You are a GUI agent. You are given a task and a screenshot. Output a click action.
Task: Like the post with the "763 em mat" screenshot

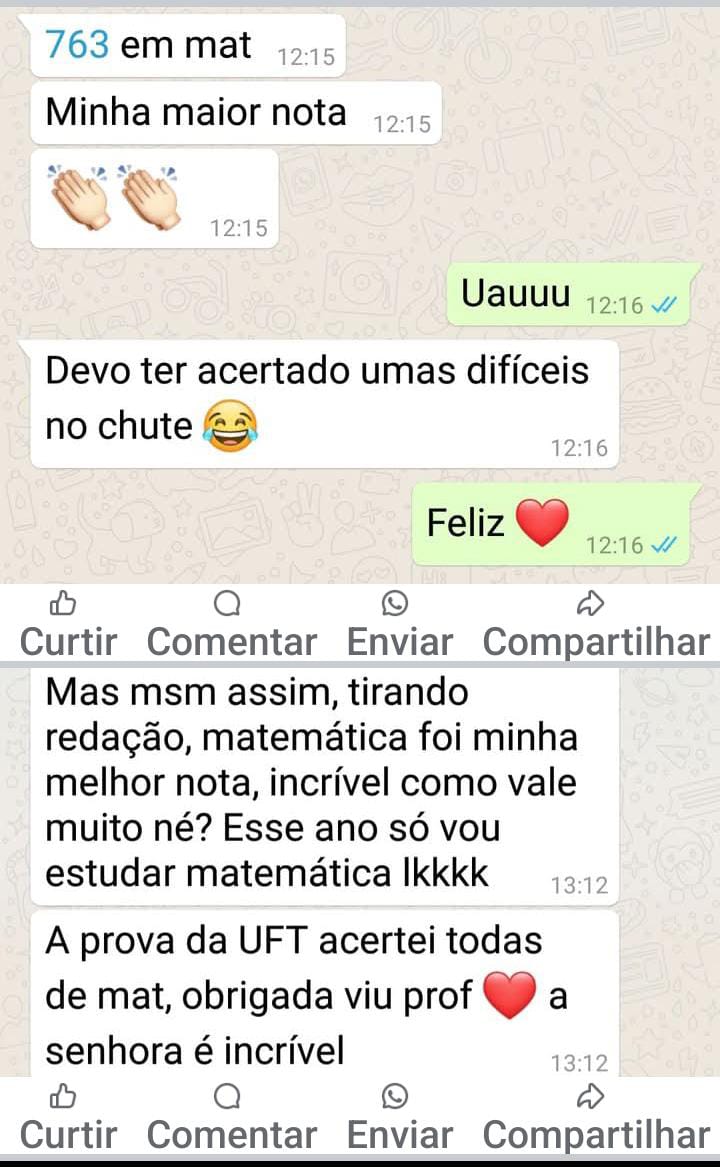pos(67,624)
